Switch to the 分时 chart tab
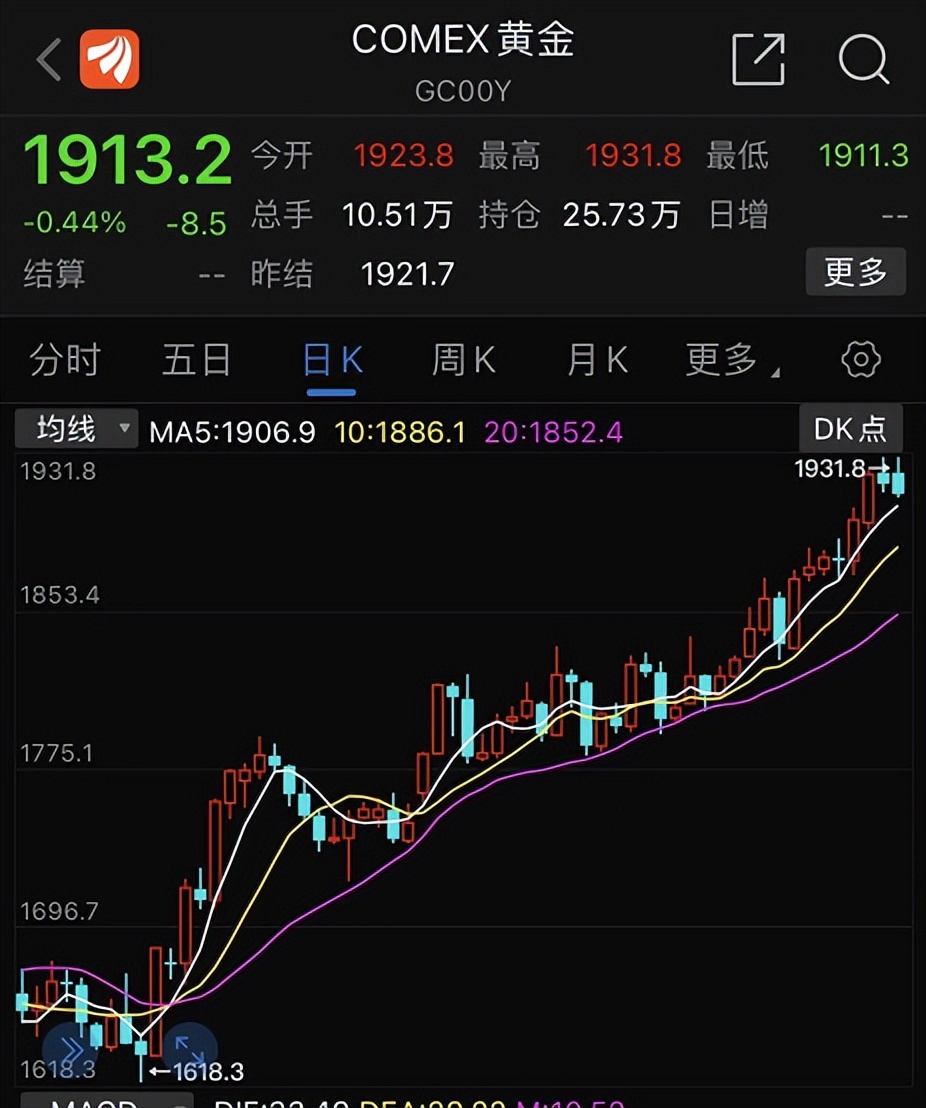The width and height of the screenshot is (926, 1108). 65,360
